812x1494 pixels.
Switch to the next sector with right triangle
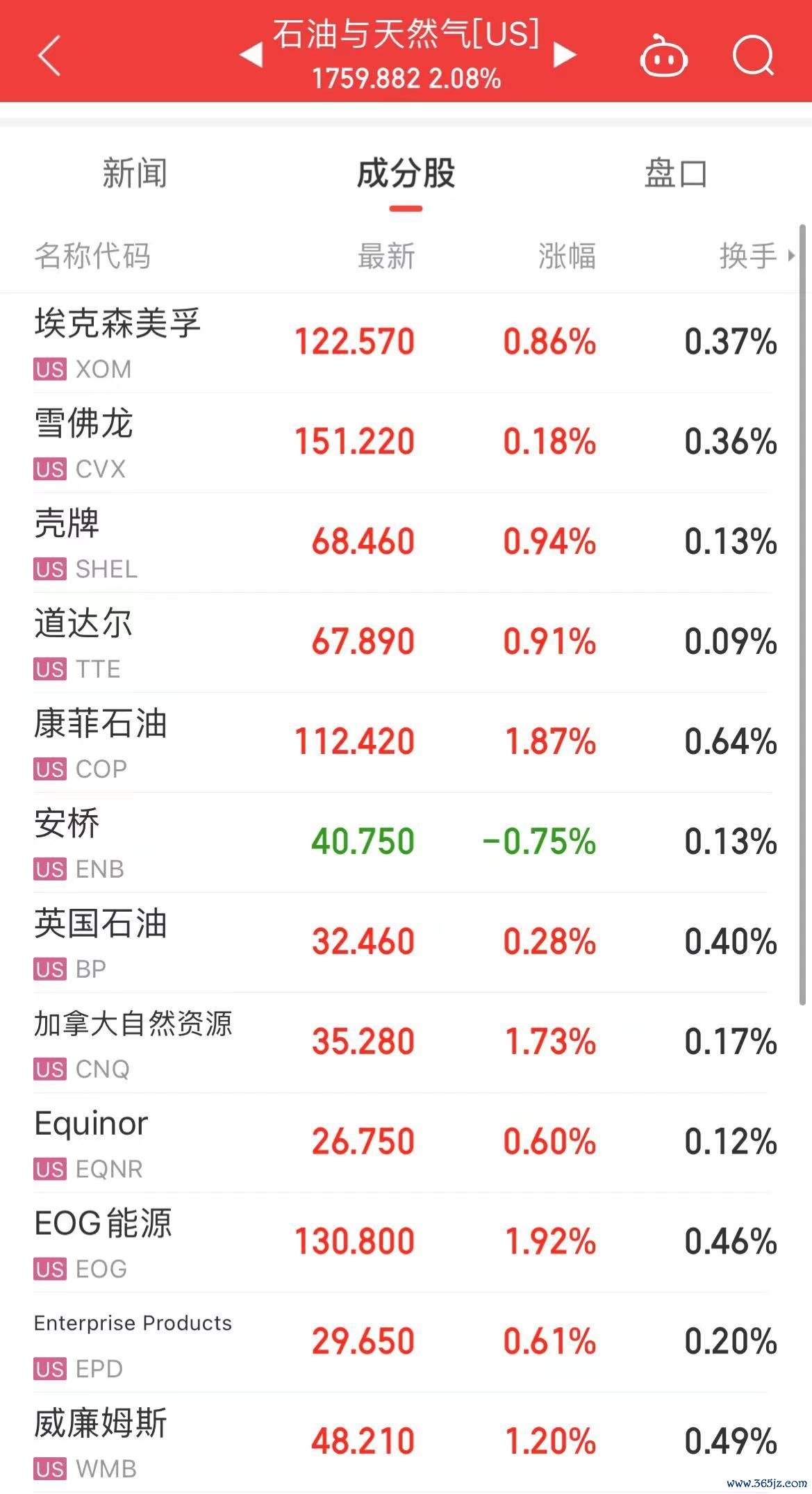(565, 54)
